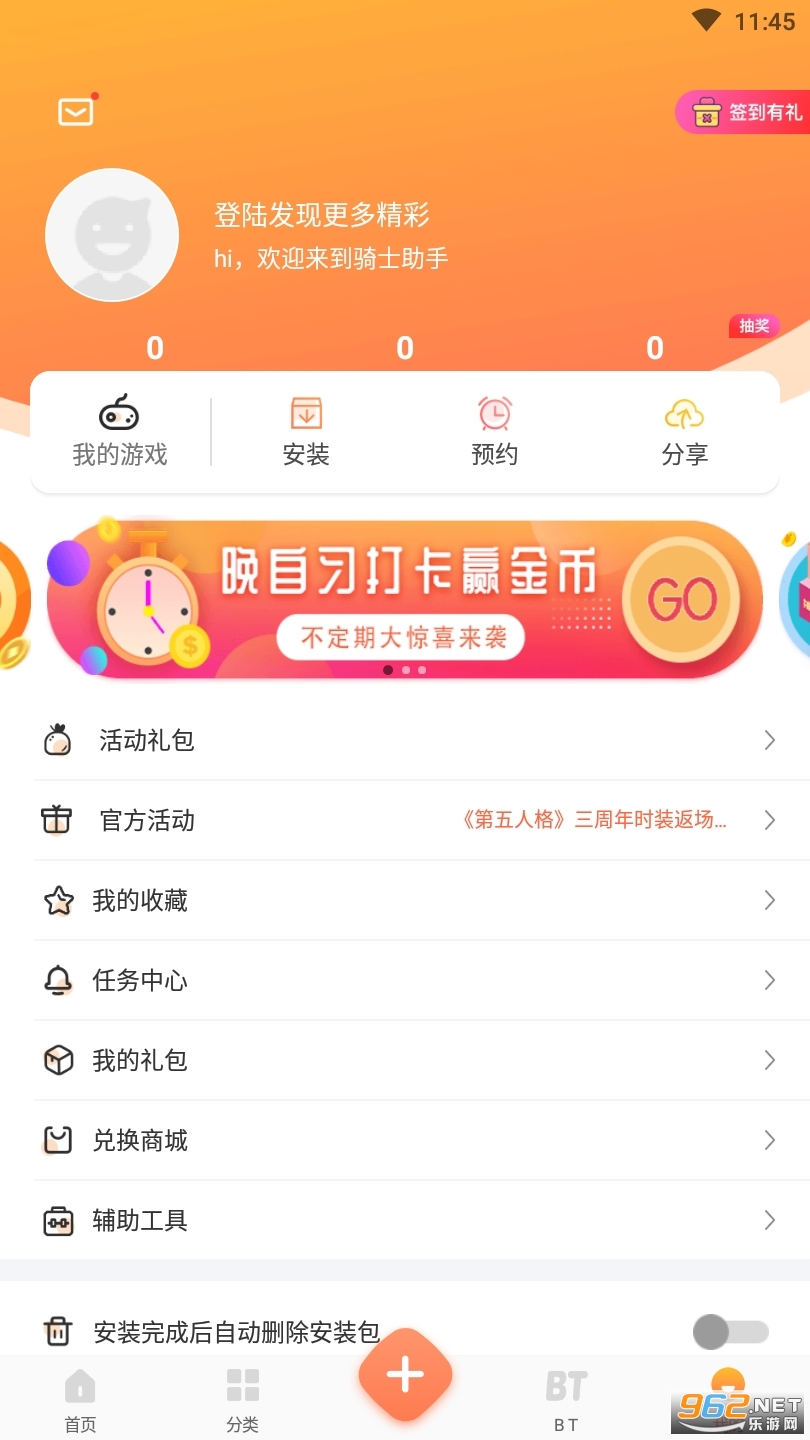The width and height of the screenshot is (810, 1440).
Task: Open 我的收藏 favorites
Action: 405,901
